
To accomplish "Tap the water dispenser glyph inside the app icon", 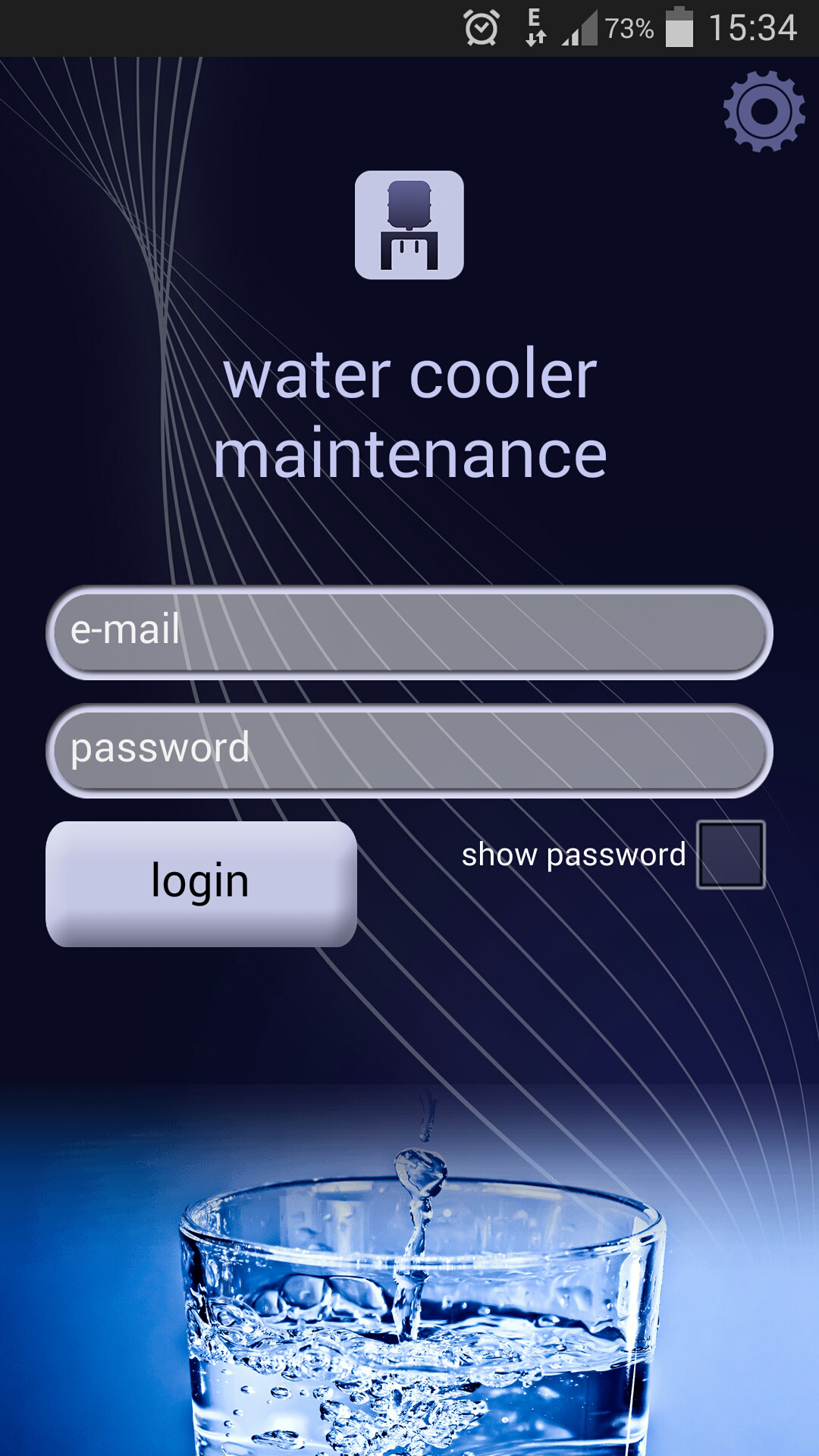I will click(409, 225).
